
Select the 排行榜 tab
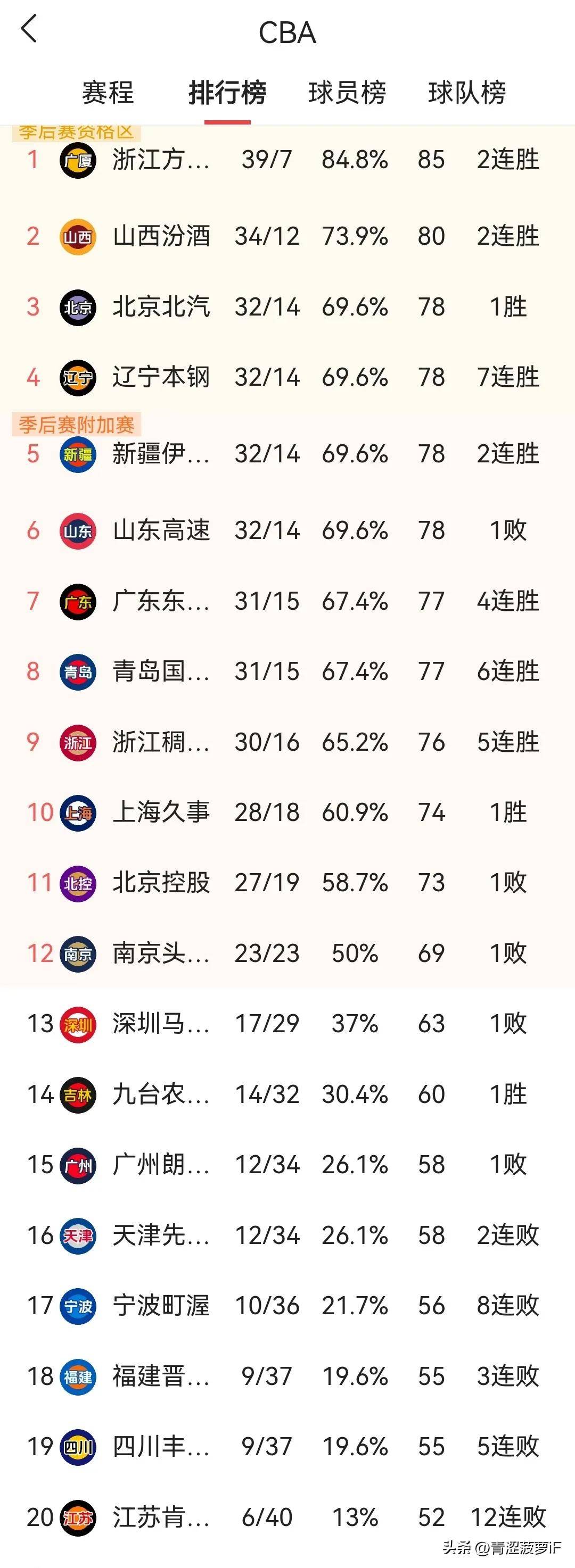(227, 93)
